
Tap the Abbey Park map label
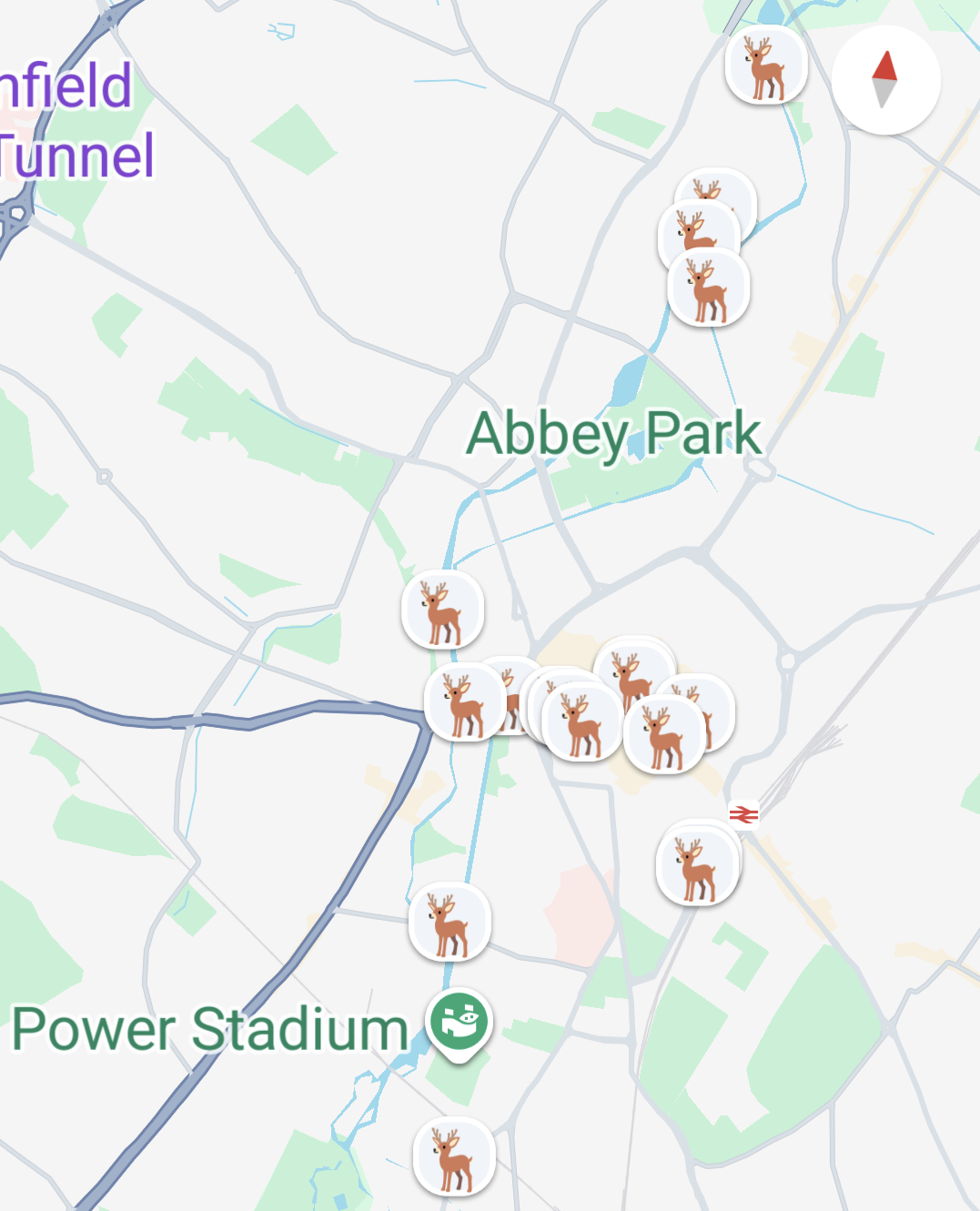point(613,433)
